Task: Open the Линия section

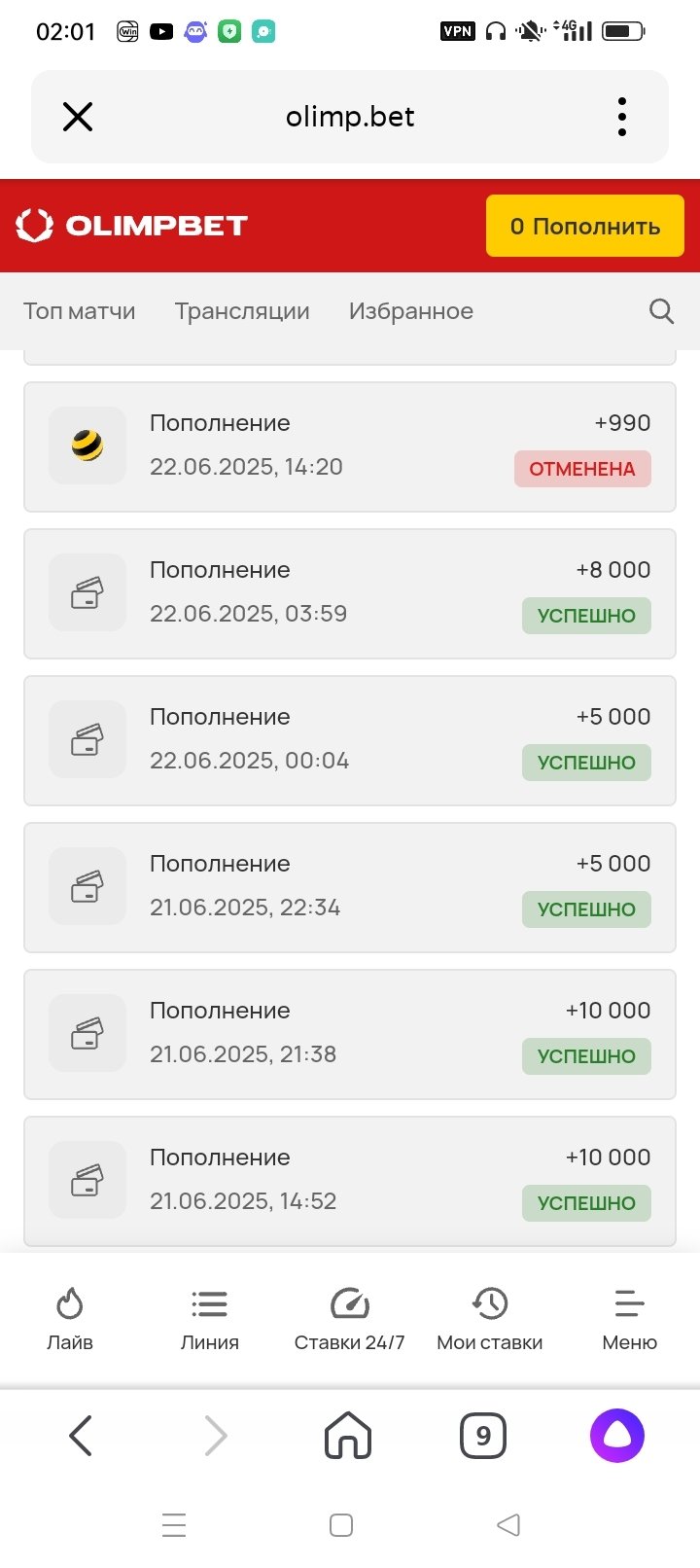Action: pyautogui.click(x=210, y=1318)
